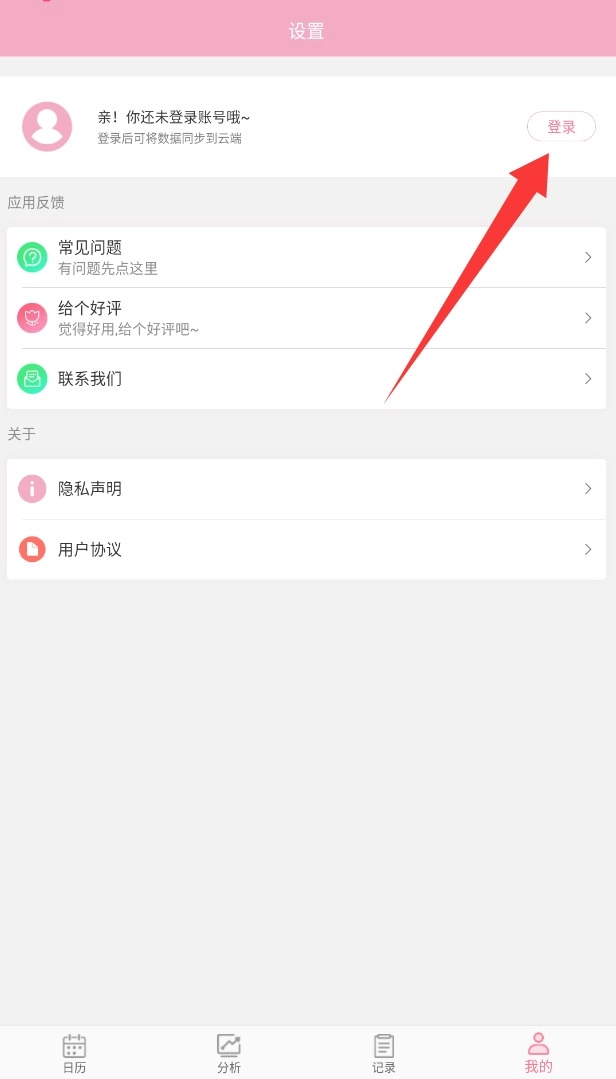Switch to the 分析 analysis tab

tap(229, 1053)
